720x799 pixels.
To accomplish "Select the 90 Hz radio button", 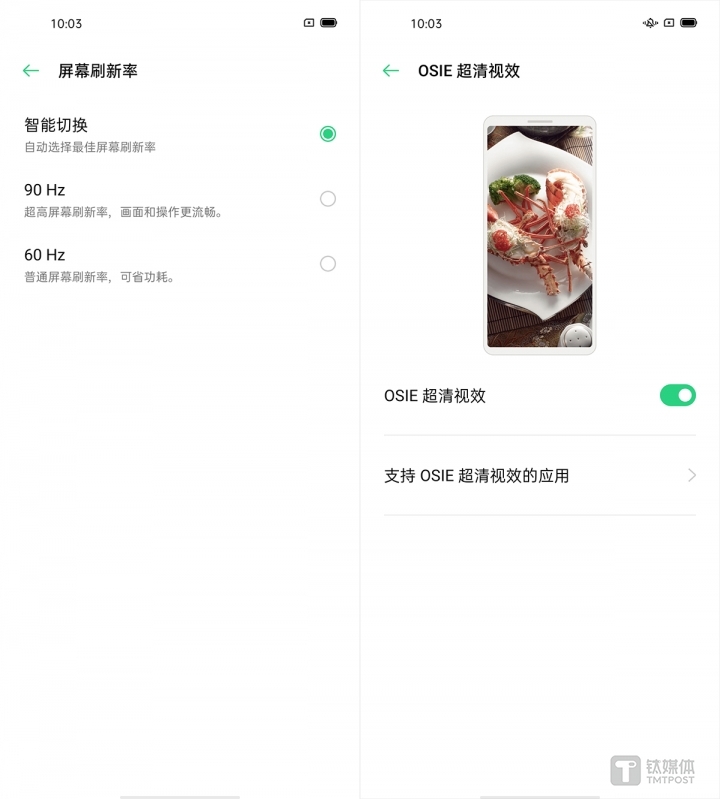I will [328, 199].
